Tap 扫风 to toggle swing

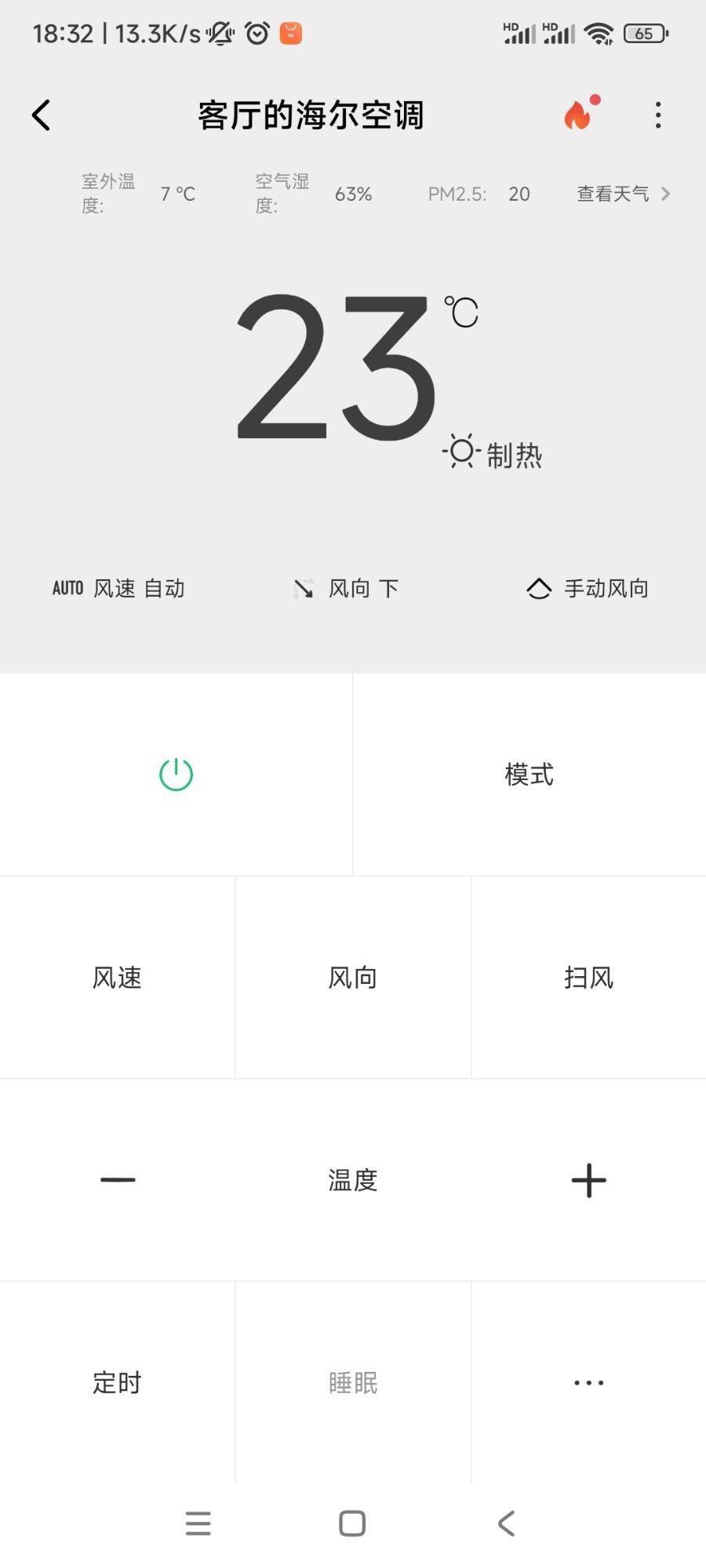(589, 978)
